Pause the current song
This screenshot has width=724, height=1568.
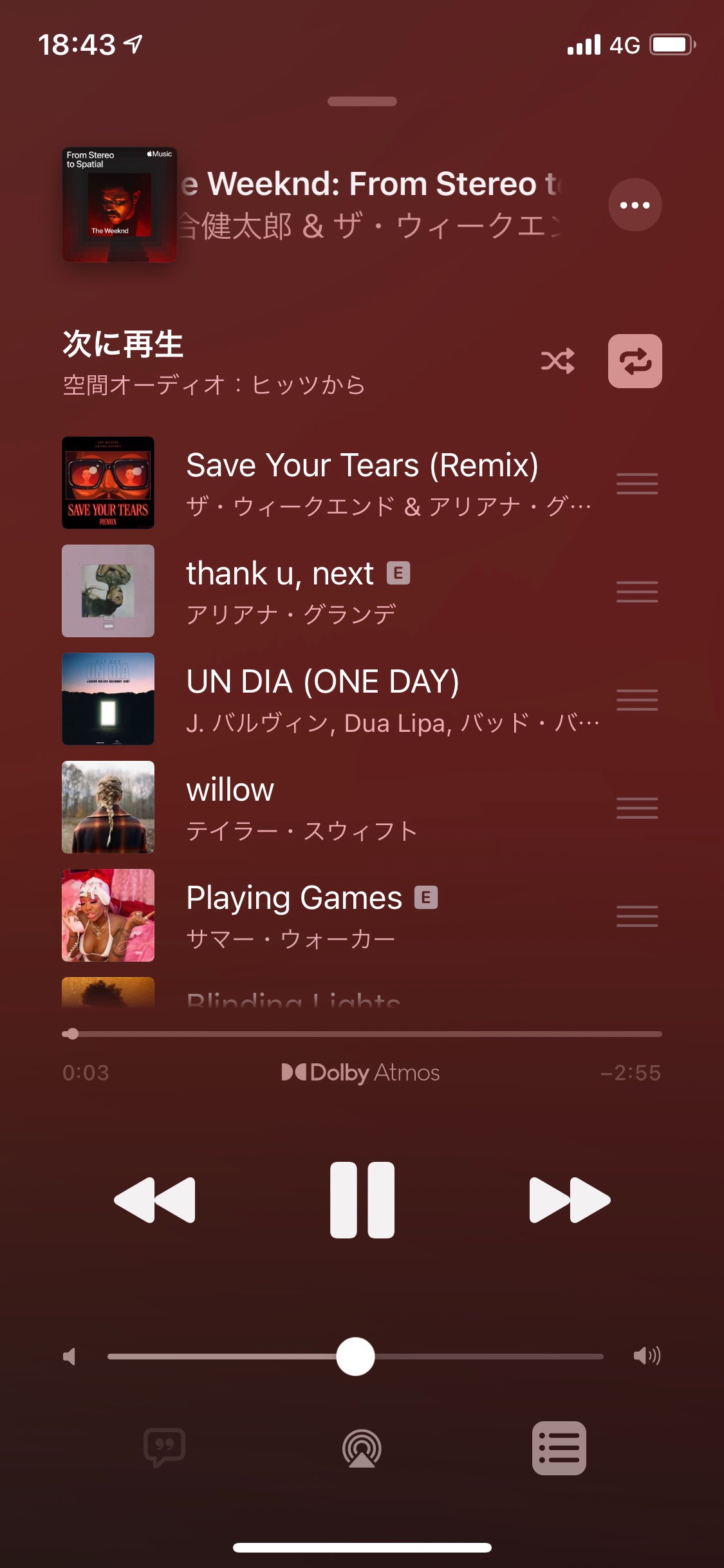click(362, 1200)
